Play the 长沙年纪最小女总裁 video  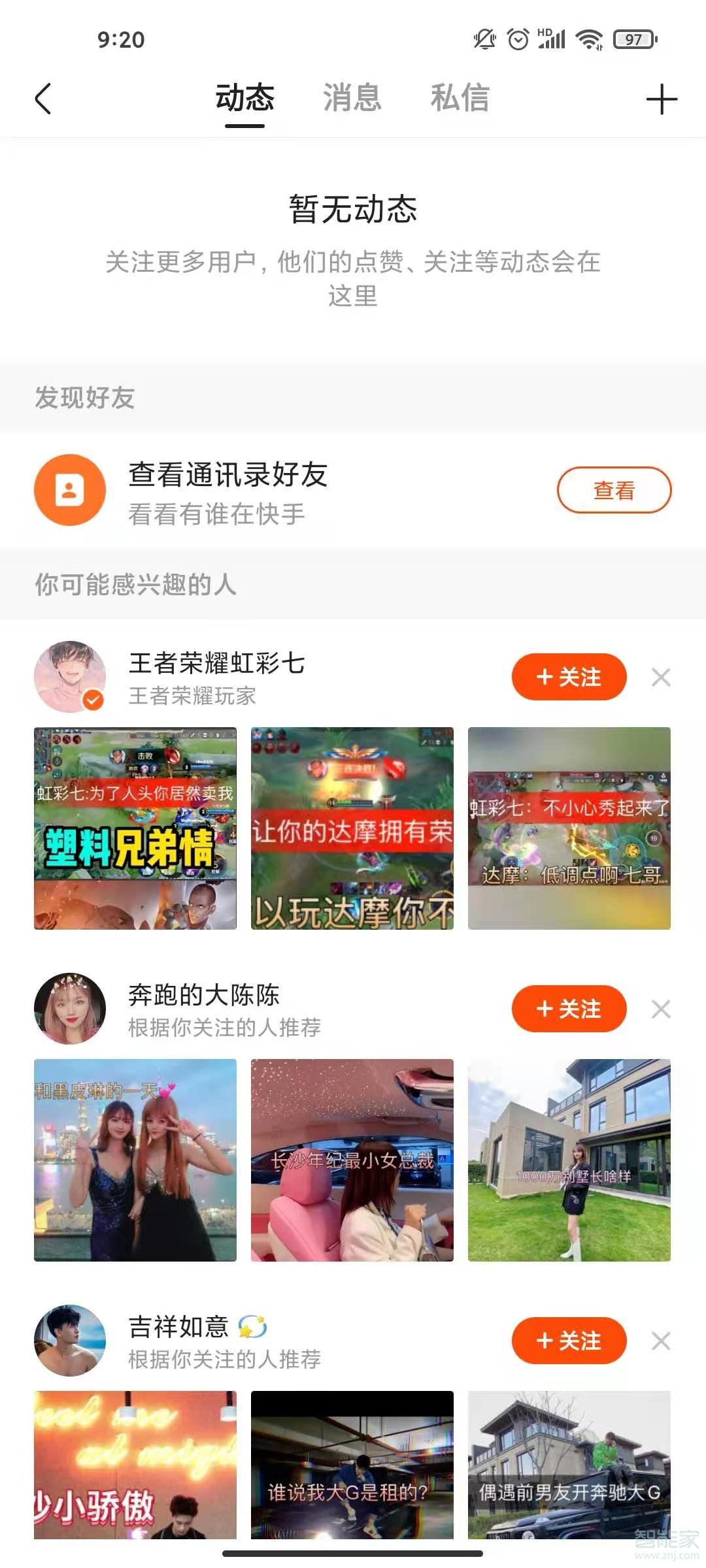tap(352, 1160)
